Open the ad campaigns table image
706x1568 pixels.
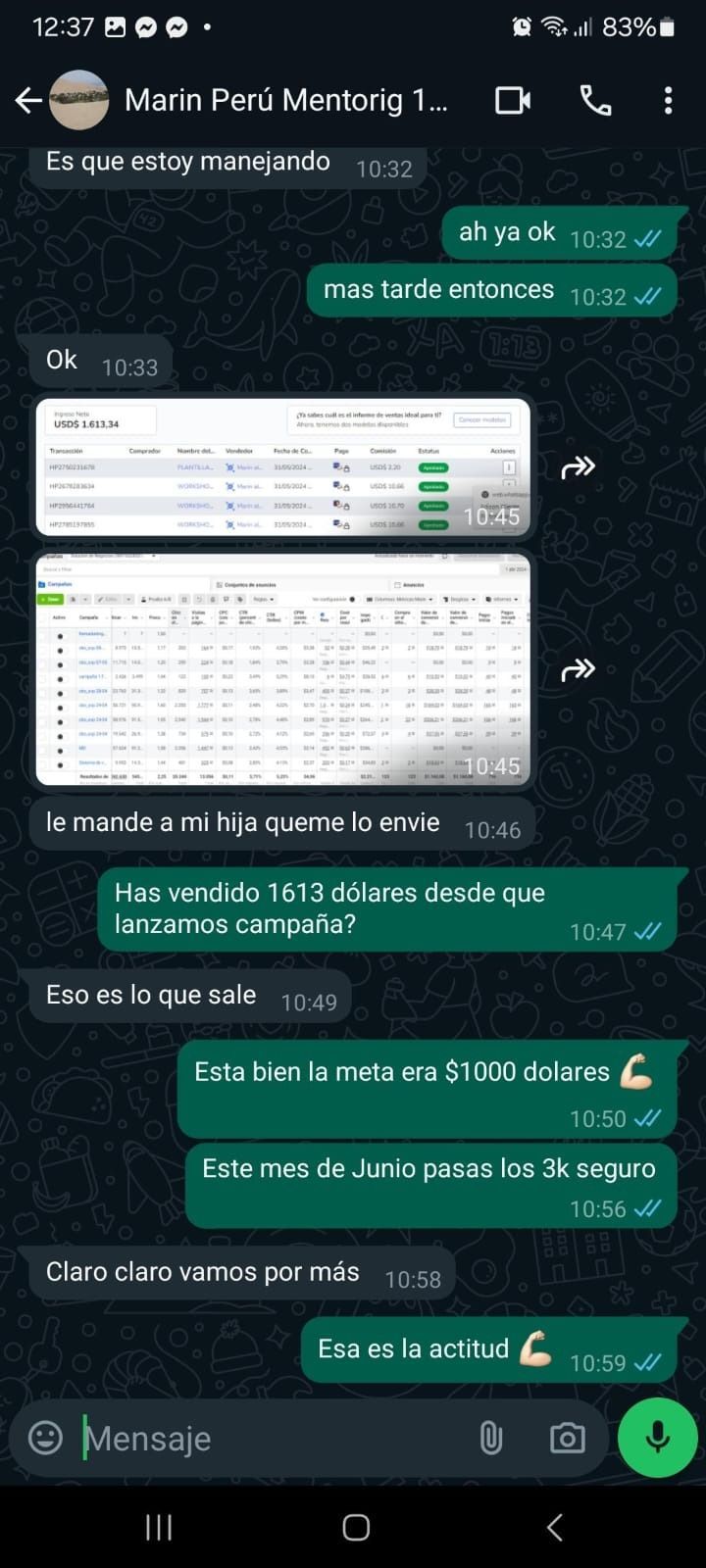point(283,669)
